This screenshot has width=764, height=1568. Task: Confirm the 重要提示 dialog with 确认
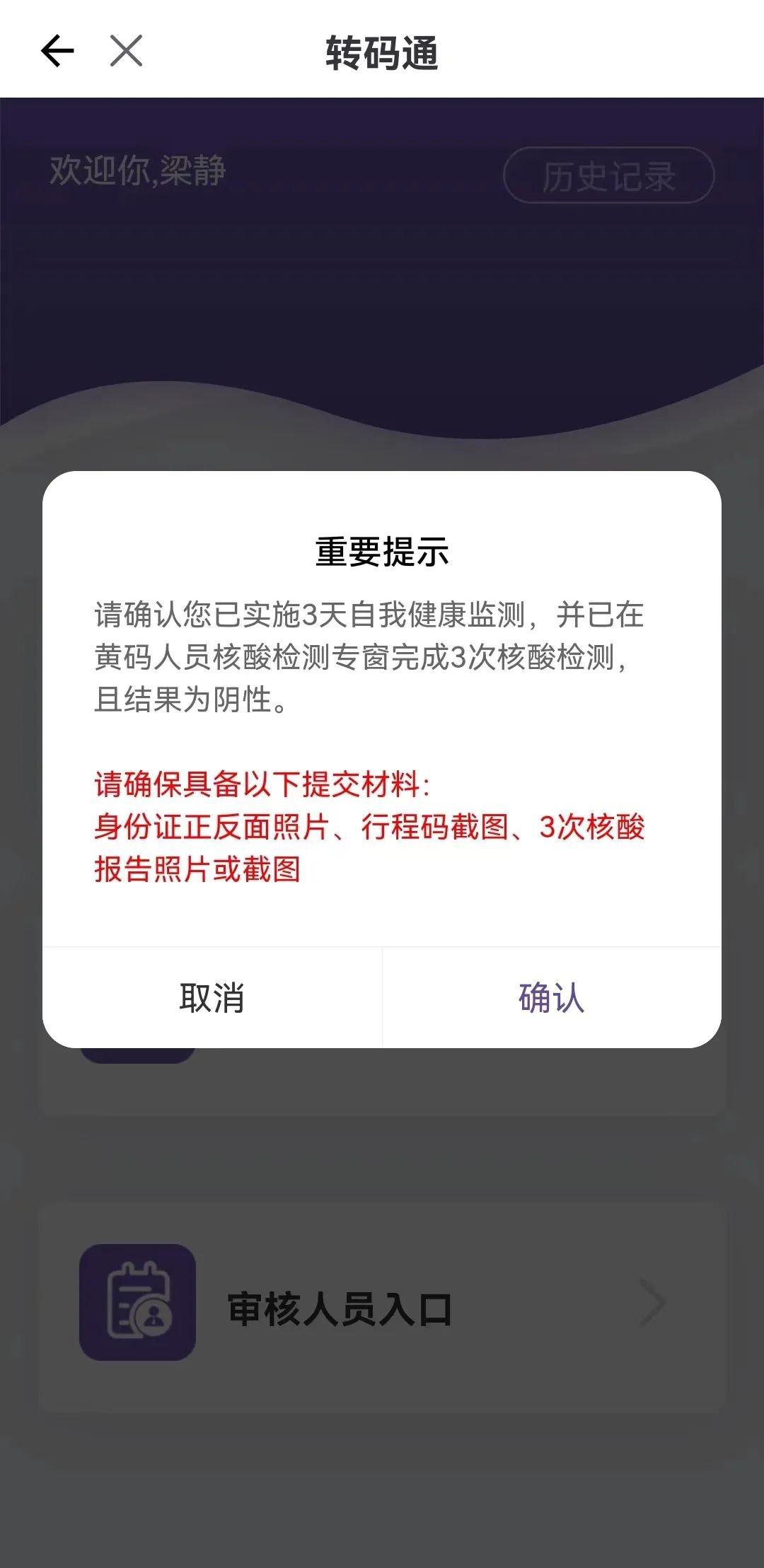click(x=551, y=998)
